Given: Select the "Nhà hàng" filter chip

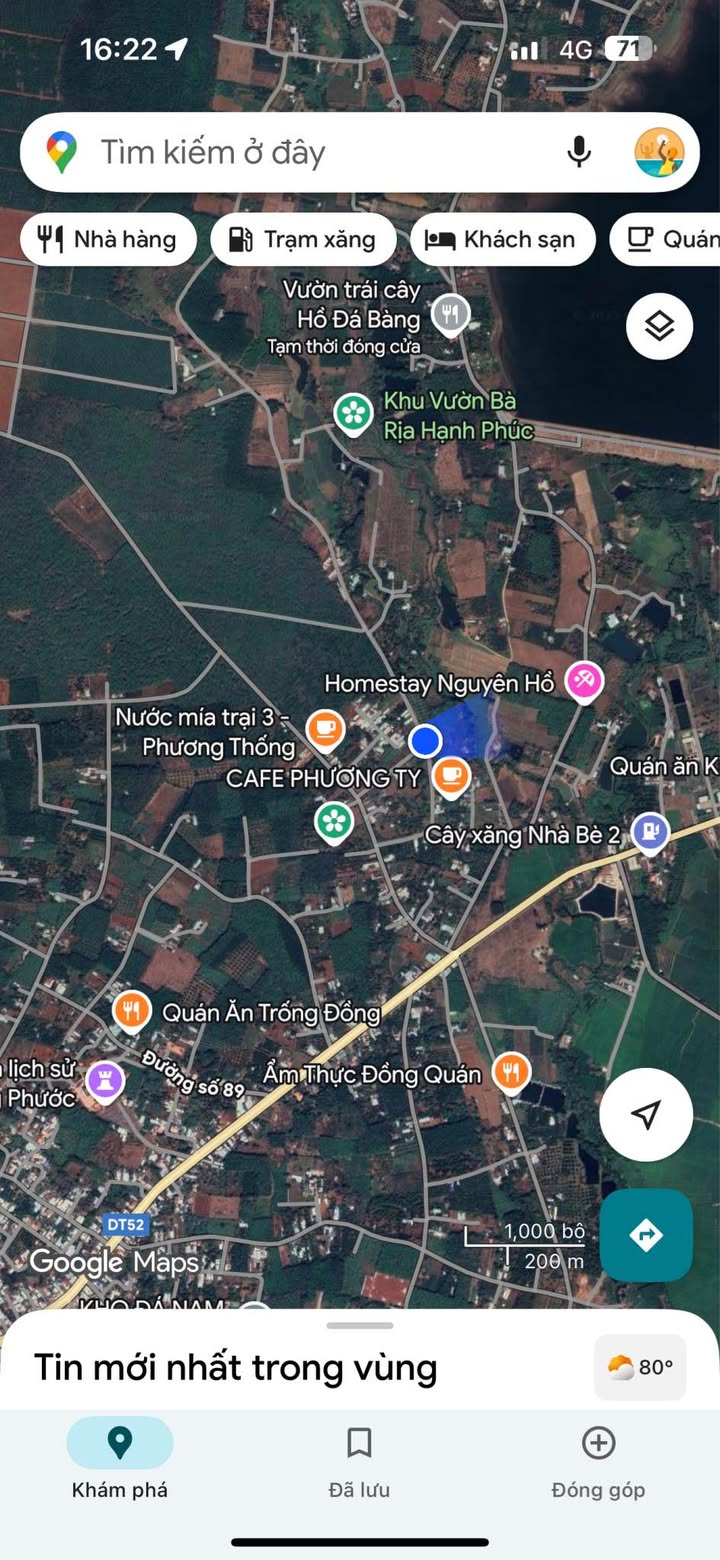Looking at the screenshot, I should [108, 240].
